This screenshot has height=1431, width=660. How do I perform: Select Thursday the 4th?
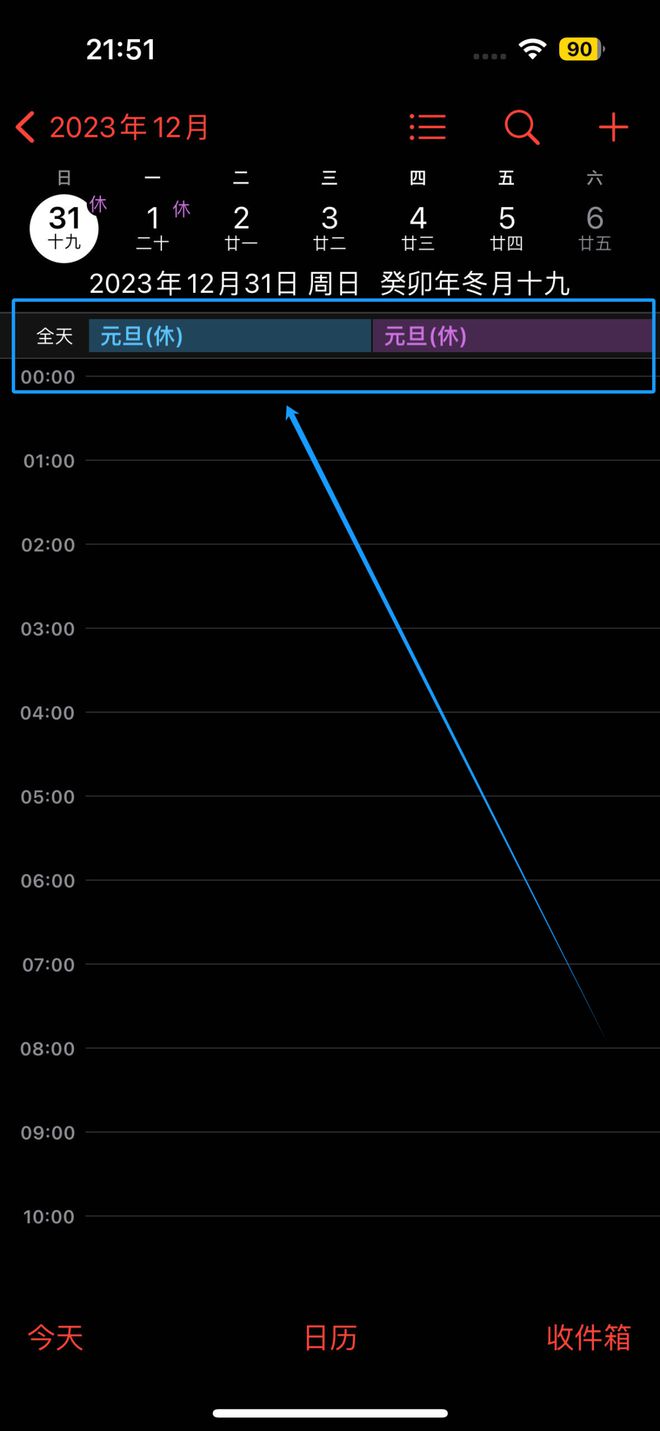click(418, 225)
